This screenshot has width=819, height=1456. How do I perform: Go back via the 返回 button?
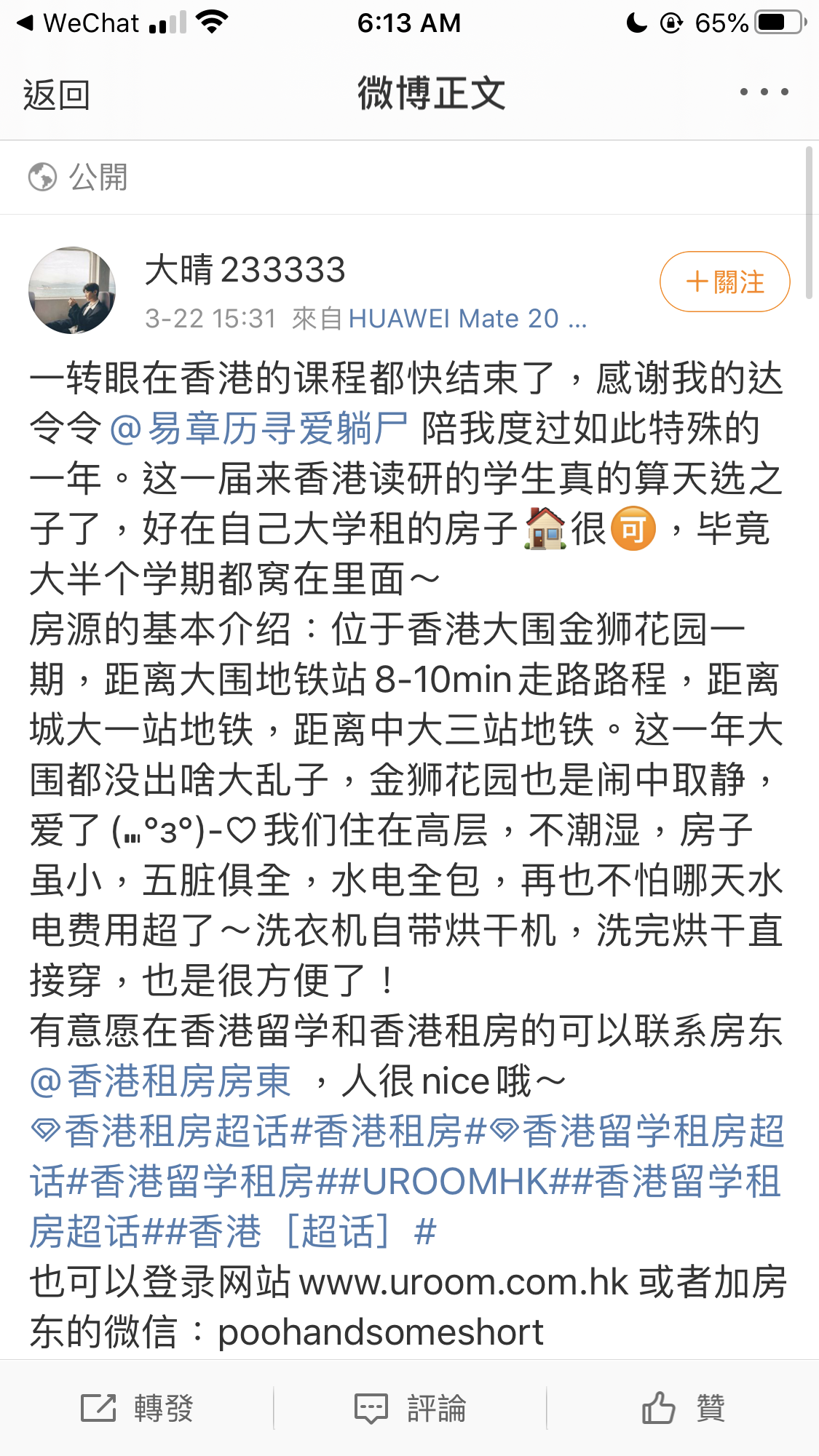coord(56,95)
